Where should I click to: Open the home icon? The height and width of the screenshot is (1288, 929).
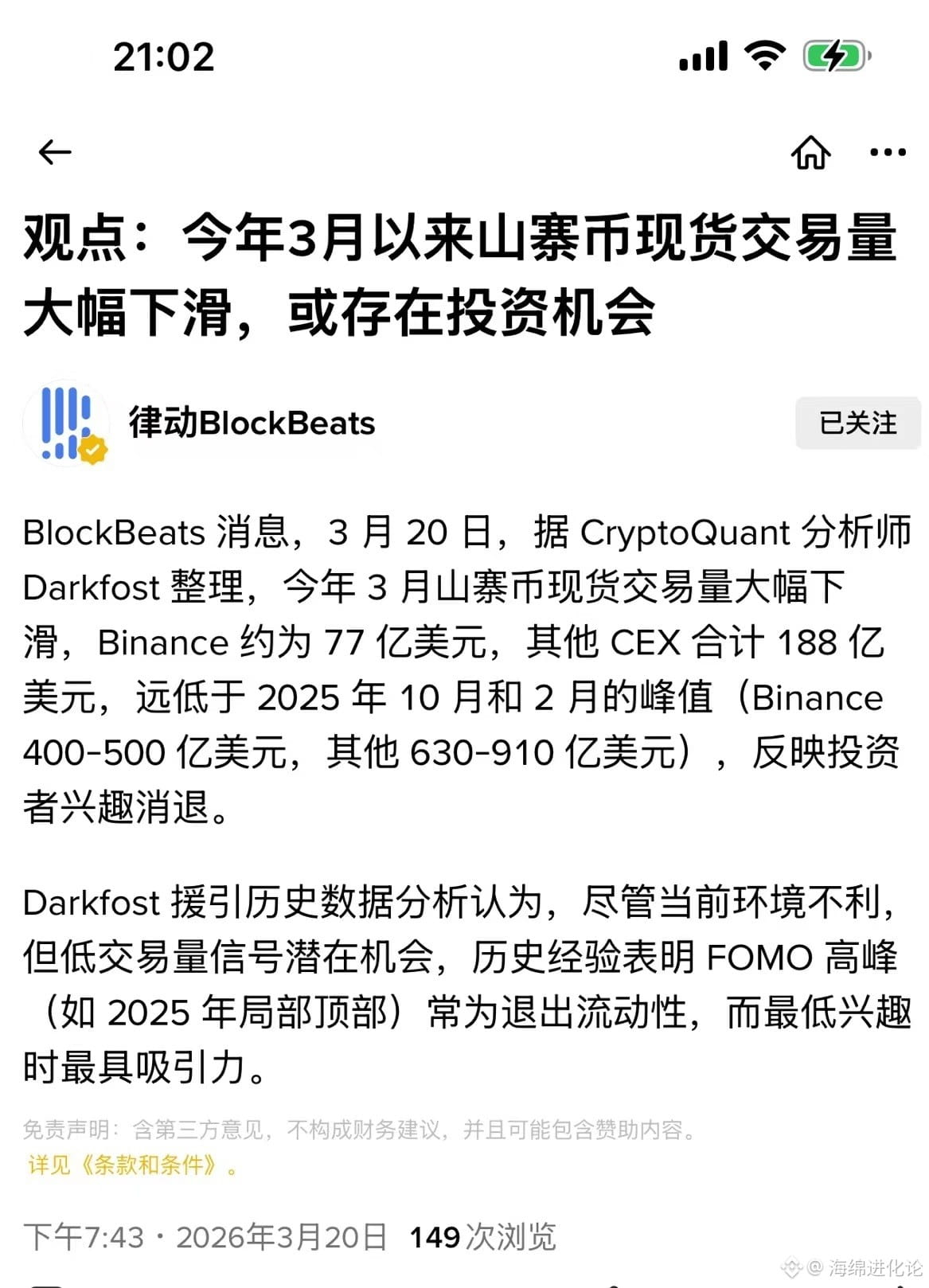point(810,152)
